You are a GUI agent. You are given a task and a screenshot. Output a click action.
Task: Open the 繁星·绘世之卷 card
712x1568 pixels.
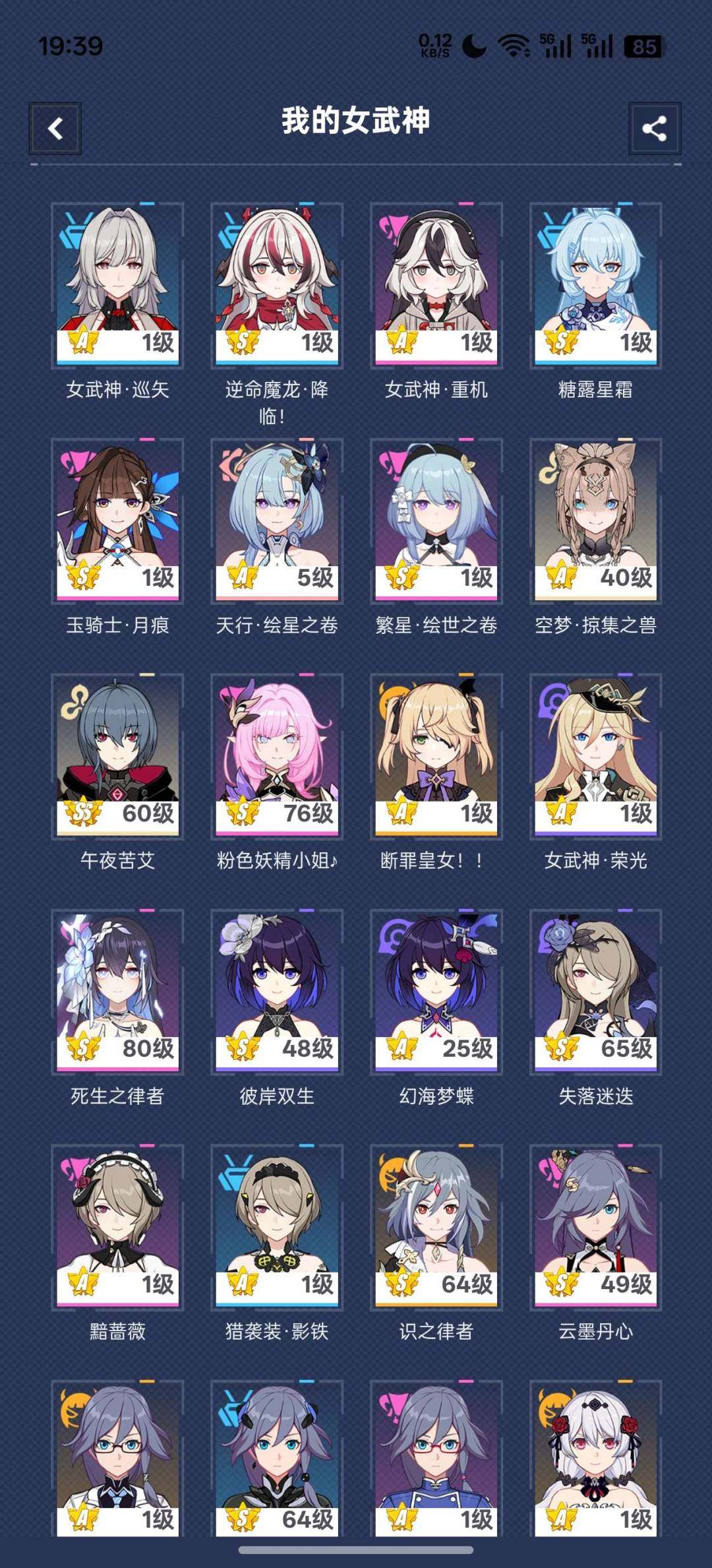pyautogui.click(x=436, y=520)
